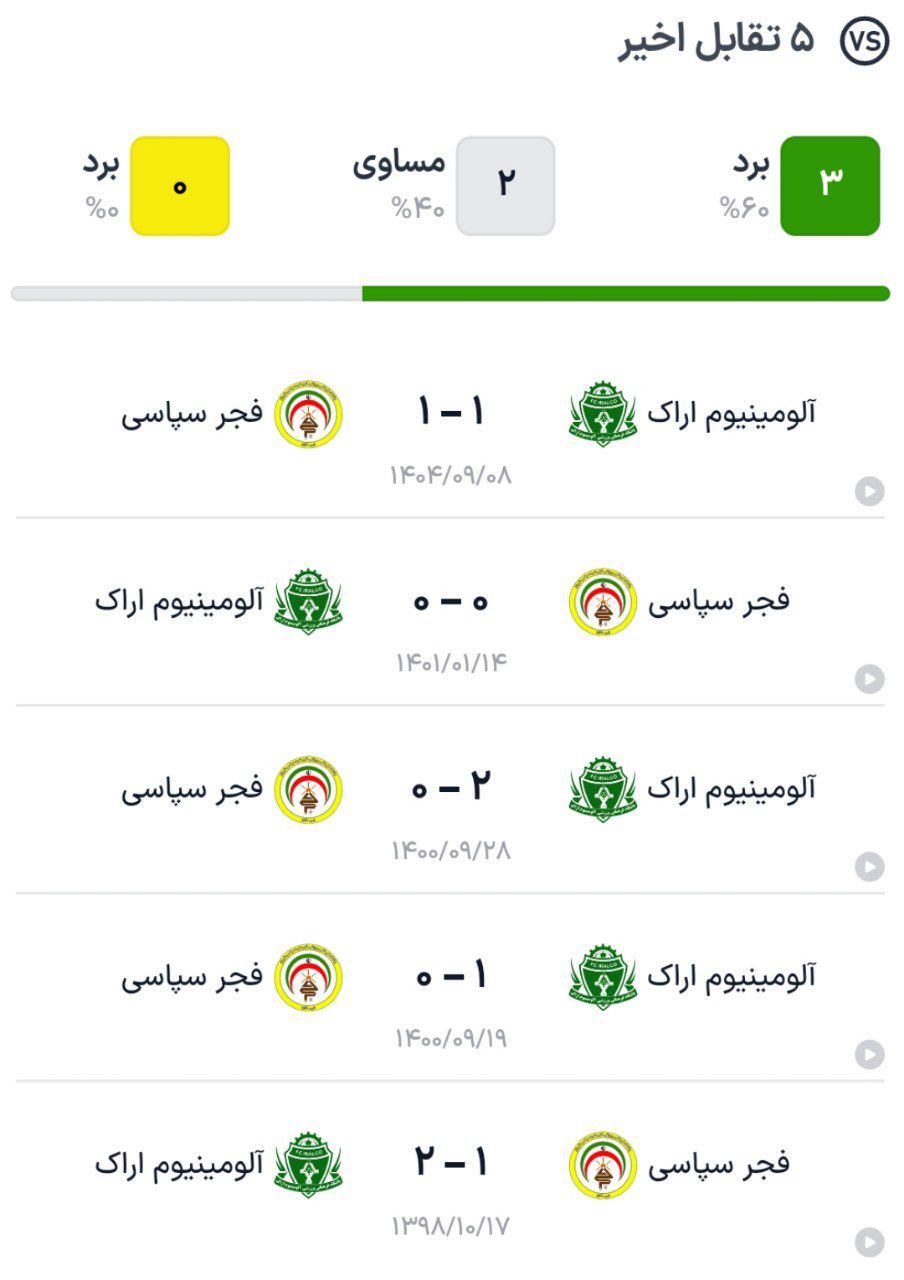Image resolution: width=904 pixels, height=1280 pixels.
Task: Play video of the 1401/01/14 match
Action: point(869,679)
